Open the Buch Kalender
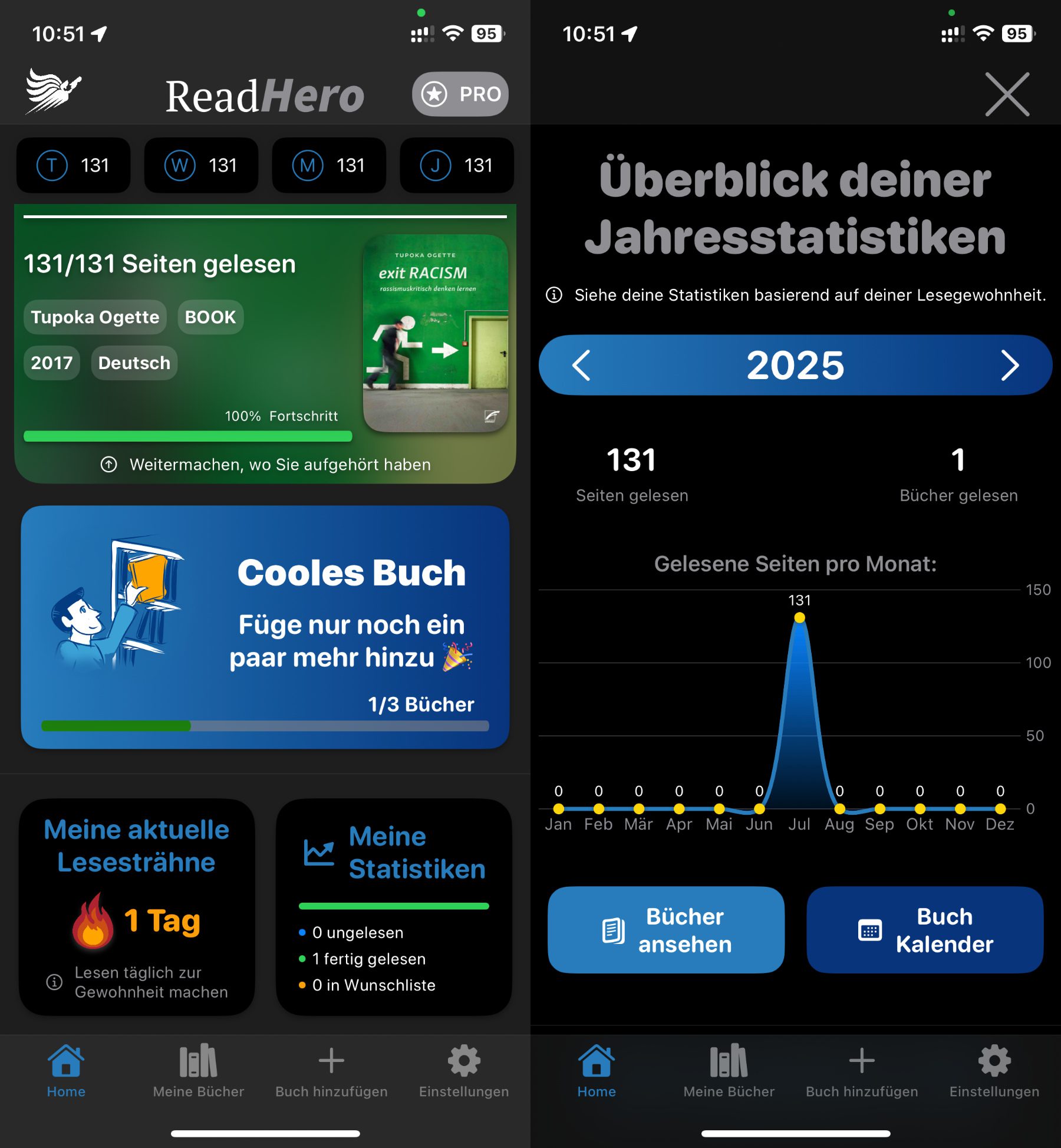 click(x=925, y=930)
